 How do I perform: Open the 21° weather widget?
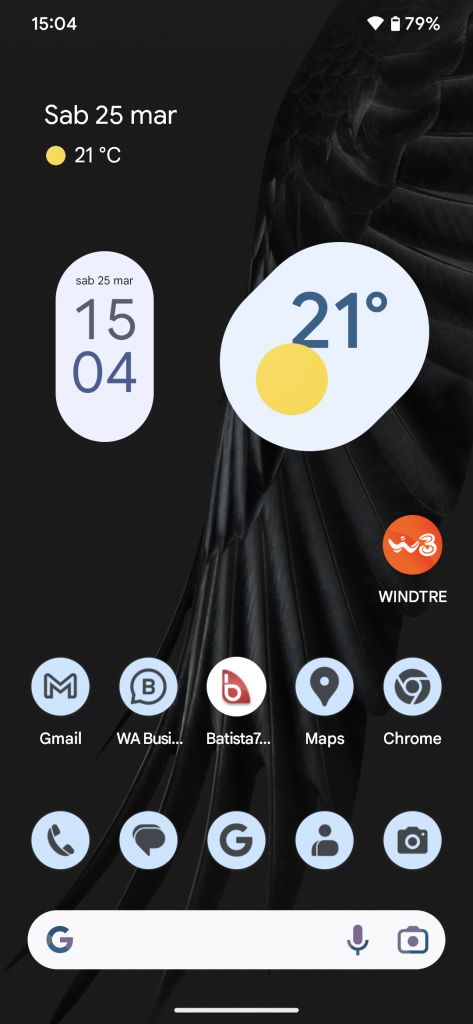(324, 346)
